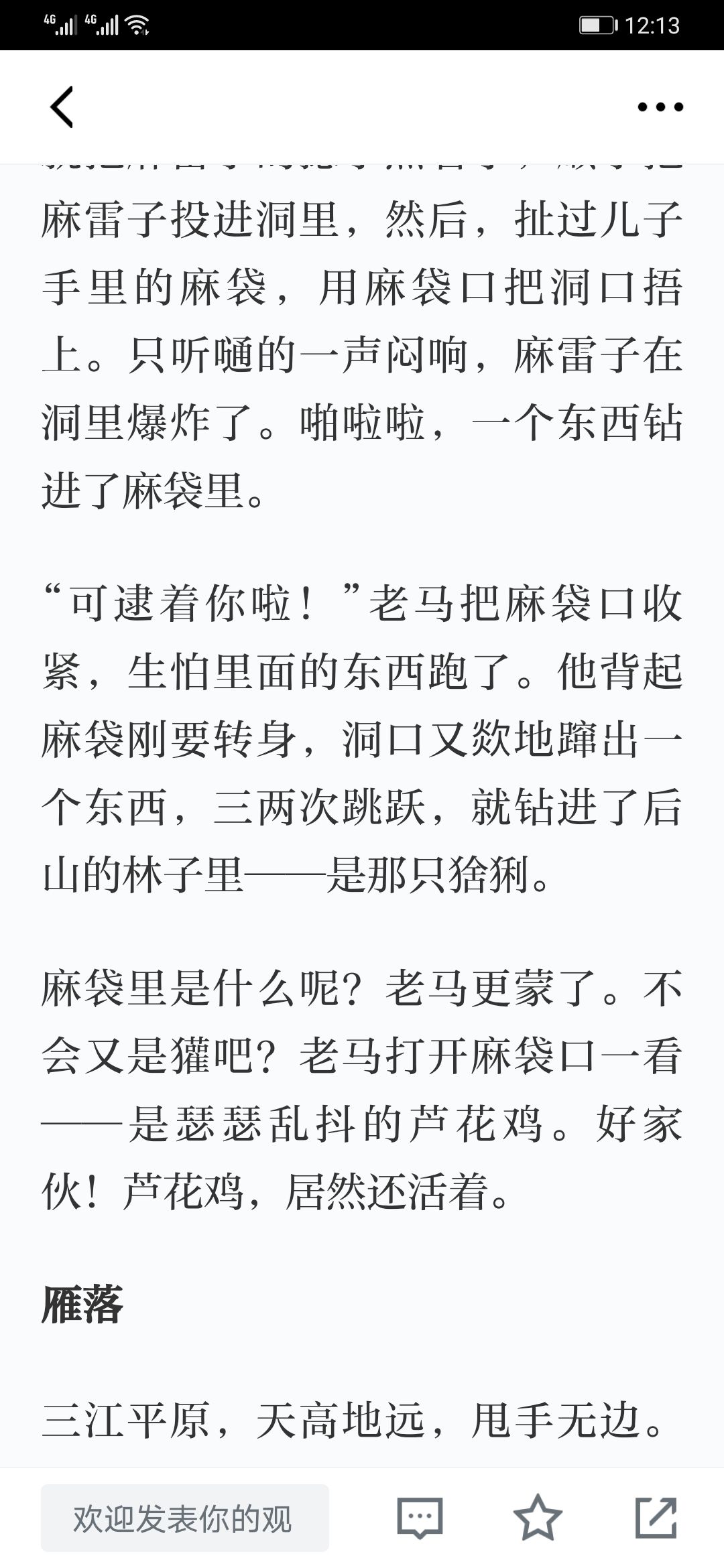Favorite this article with the star
The image size is (724, 1568).
pyautogui.click(x=538, y=1518)
